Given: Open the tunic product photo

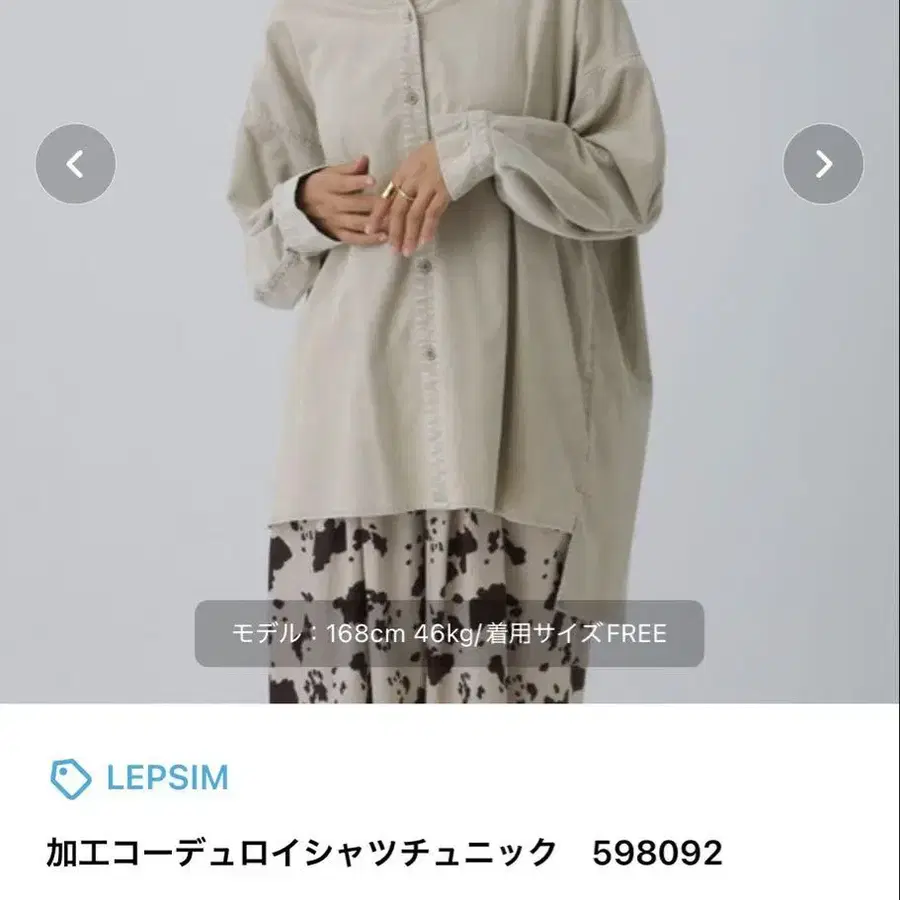Looking at the screenshot, I should 450,351.
